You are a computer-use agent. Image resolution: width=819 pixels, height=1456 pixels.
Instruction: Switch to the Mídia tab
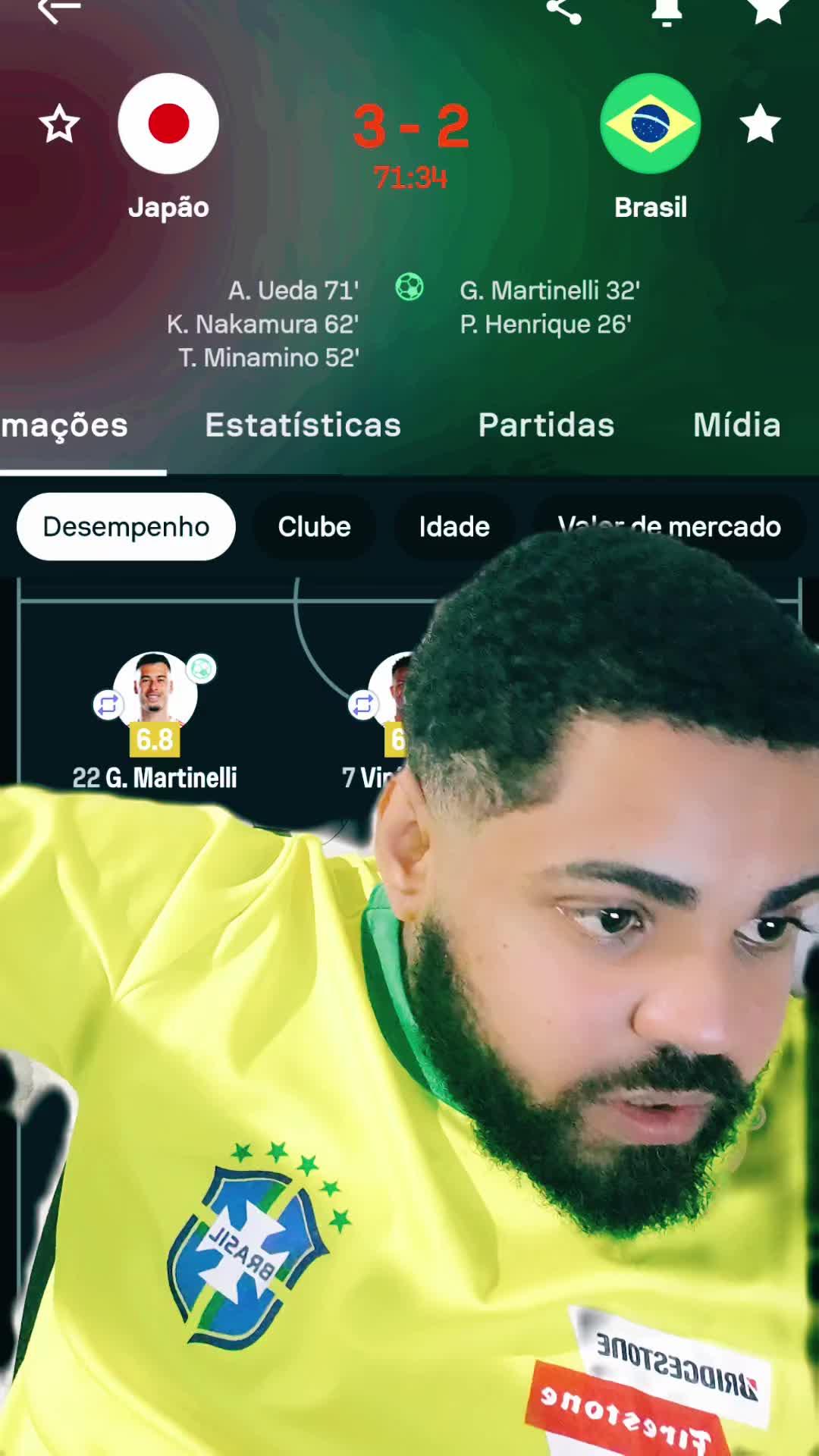(736, 425)
